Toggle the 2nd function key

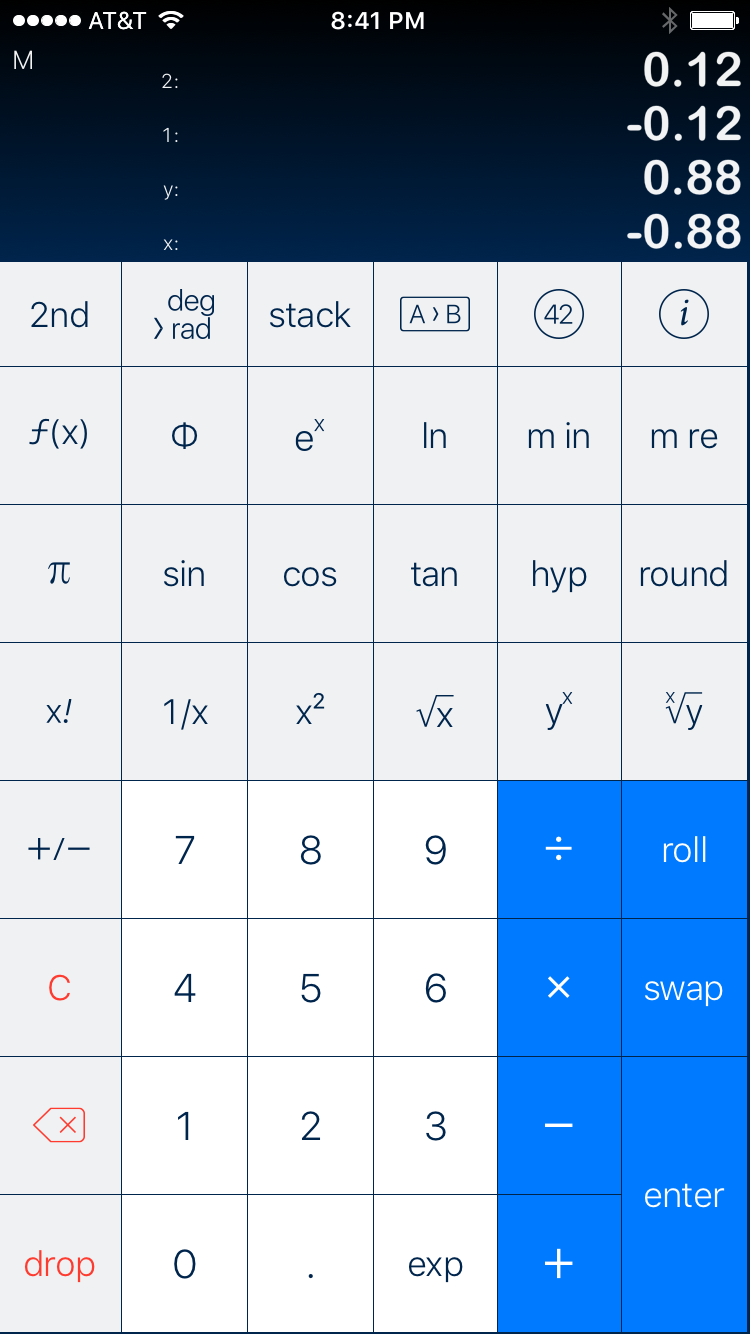click(60, 315)
